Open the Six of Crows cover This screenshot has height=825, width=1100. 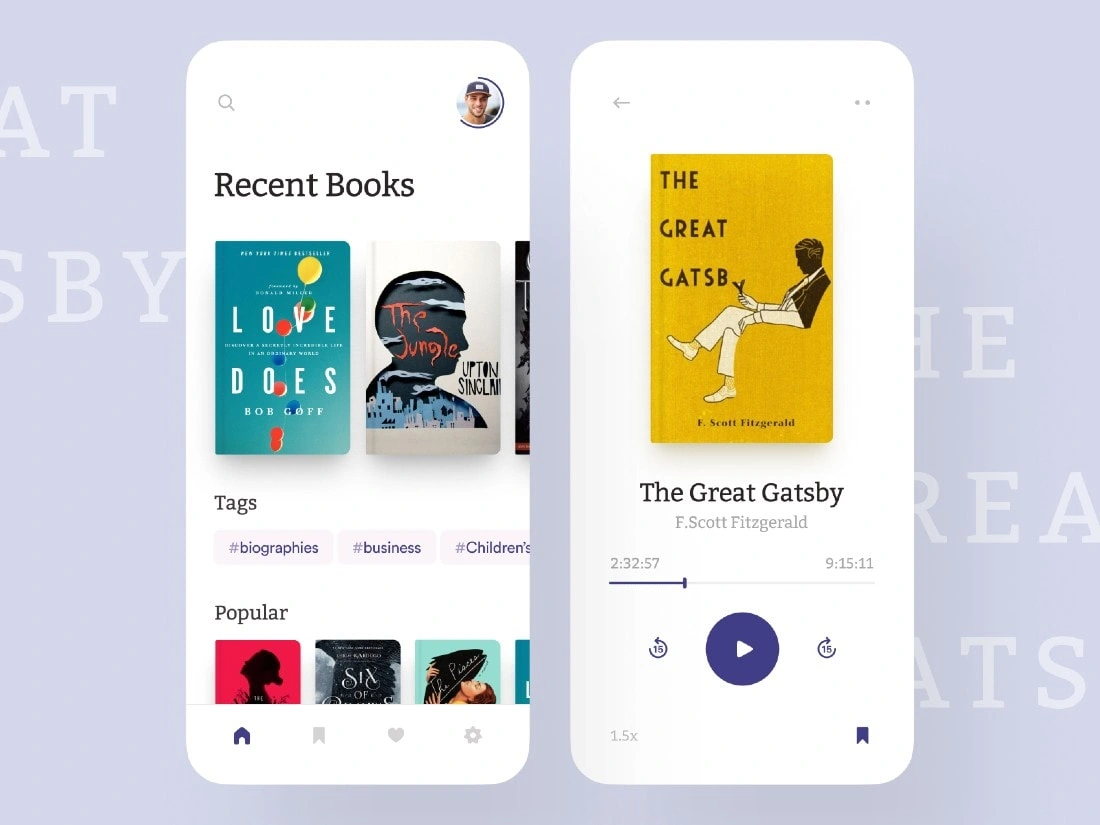pos(358,672)
